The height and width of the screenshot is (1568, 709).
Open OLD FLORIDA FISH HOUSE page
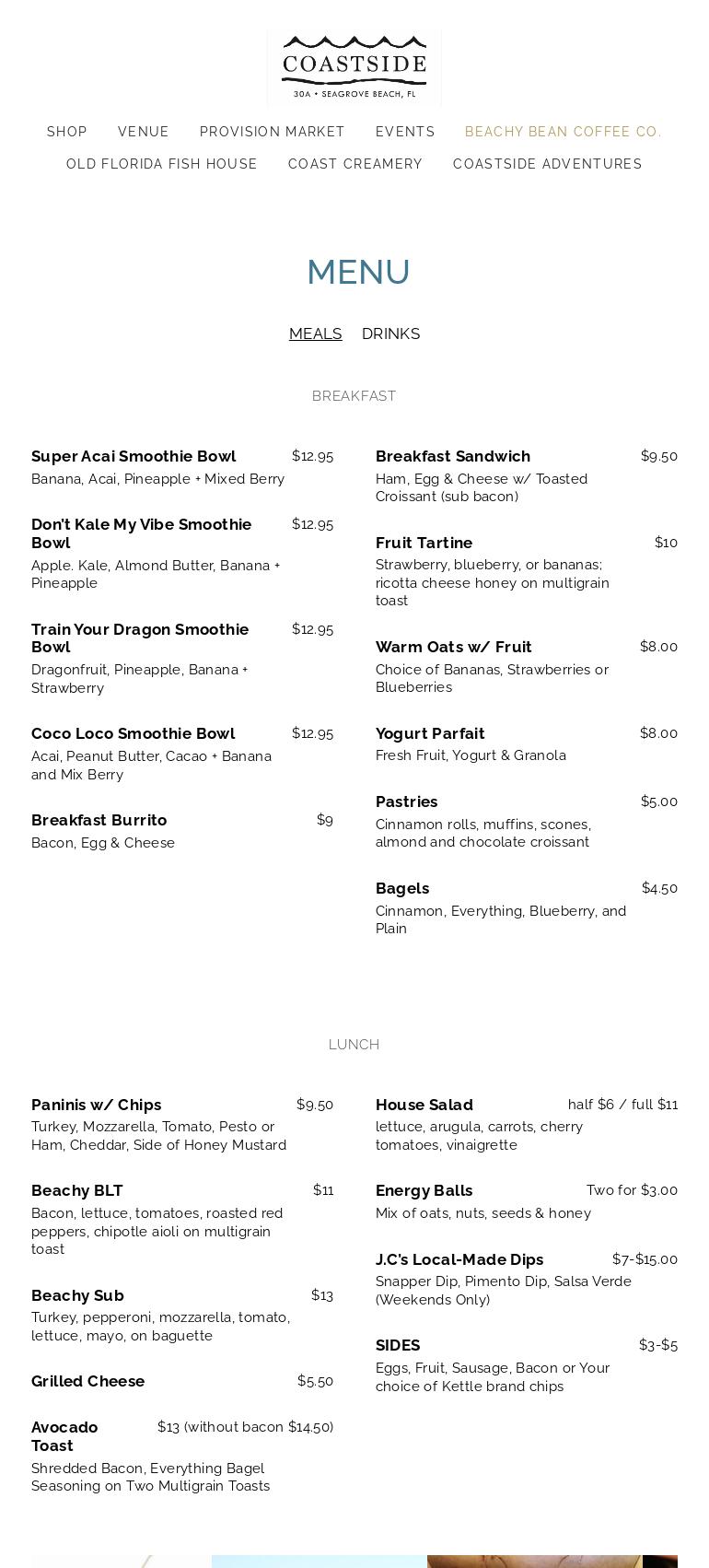pos(161,164)
